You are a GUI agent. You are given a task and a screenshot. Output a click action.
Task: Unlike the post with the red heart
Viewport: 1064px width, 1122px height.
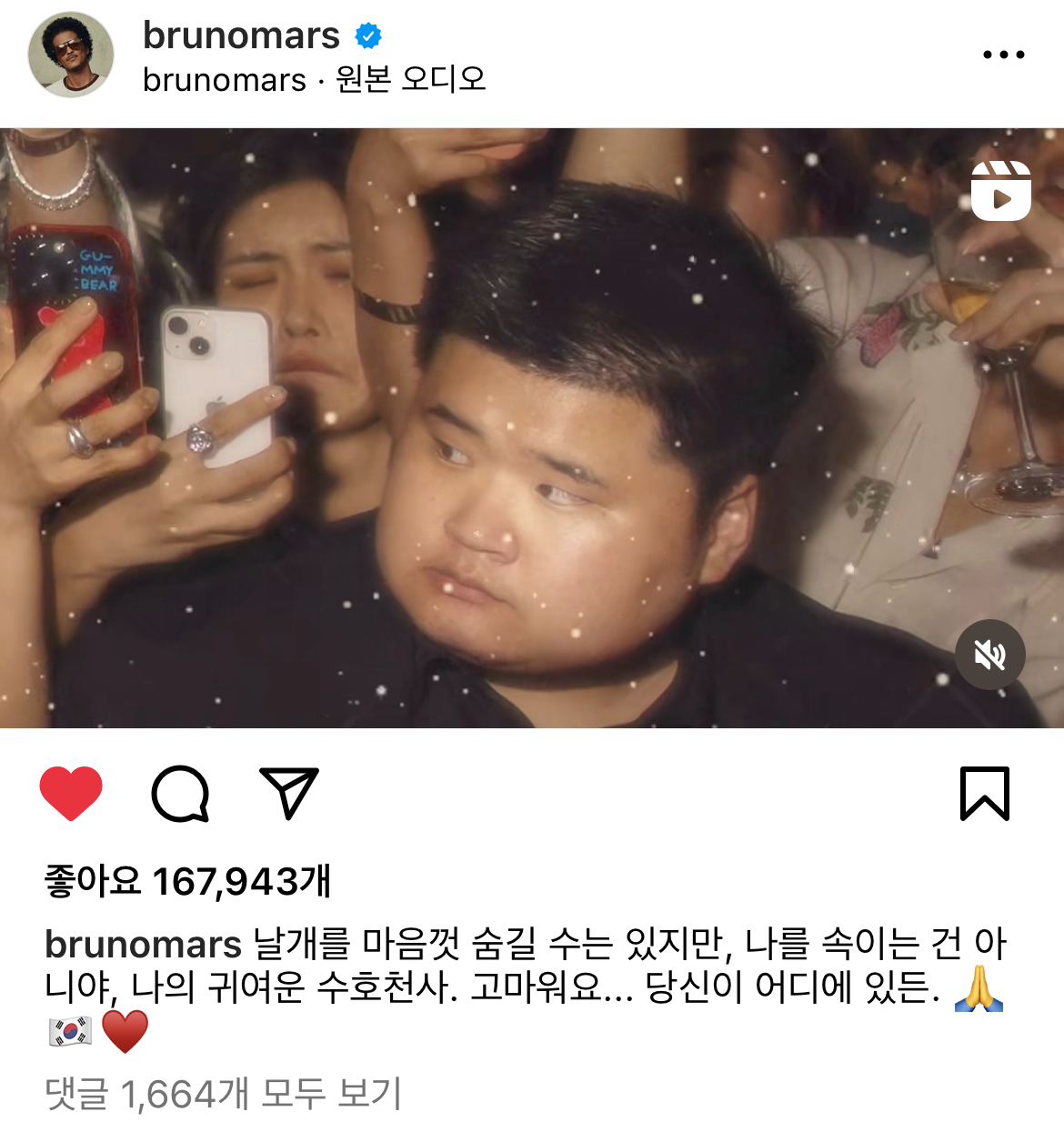pos(71,794)
